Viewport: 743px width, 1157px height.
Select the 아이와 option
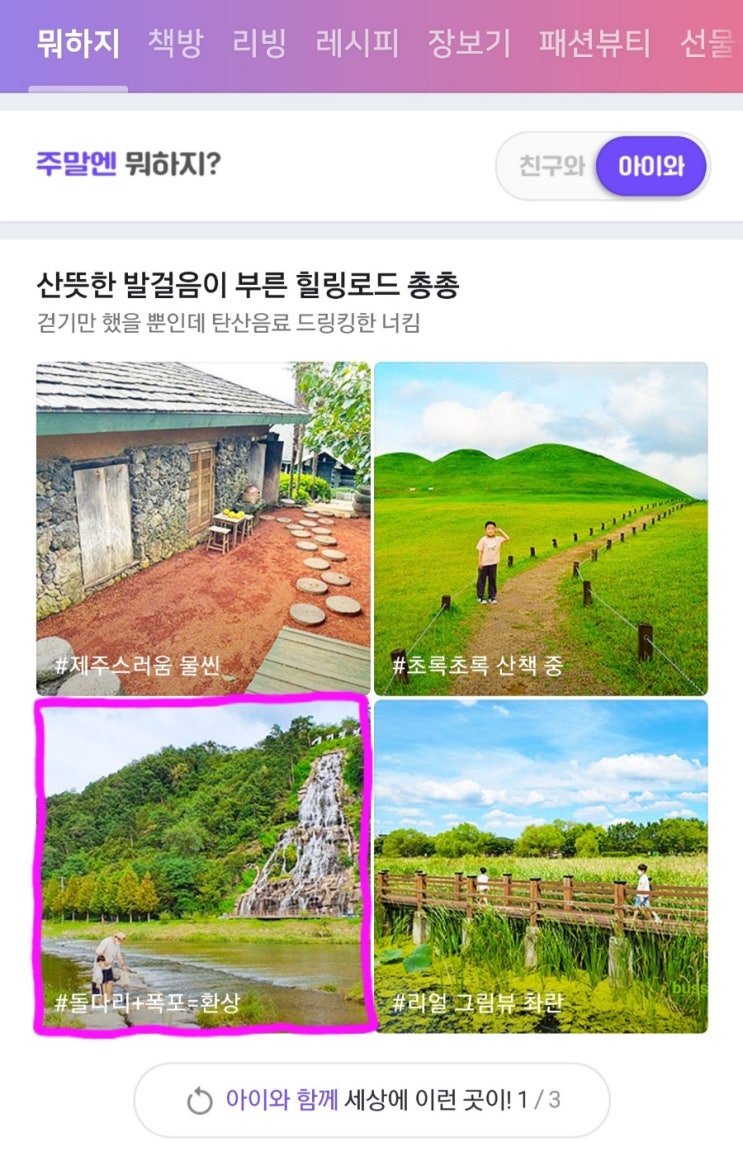tap(651, 166)
